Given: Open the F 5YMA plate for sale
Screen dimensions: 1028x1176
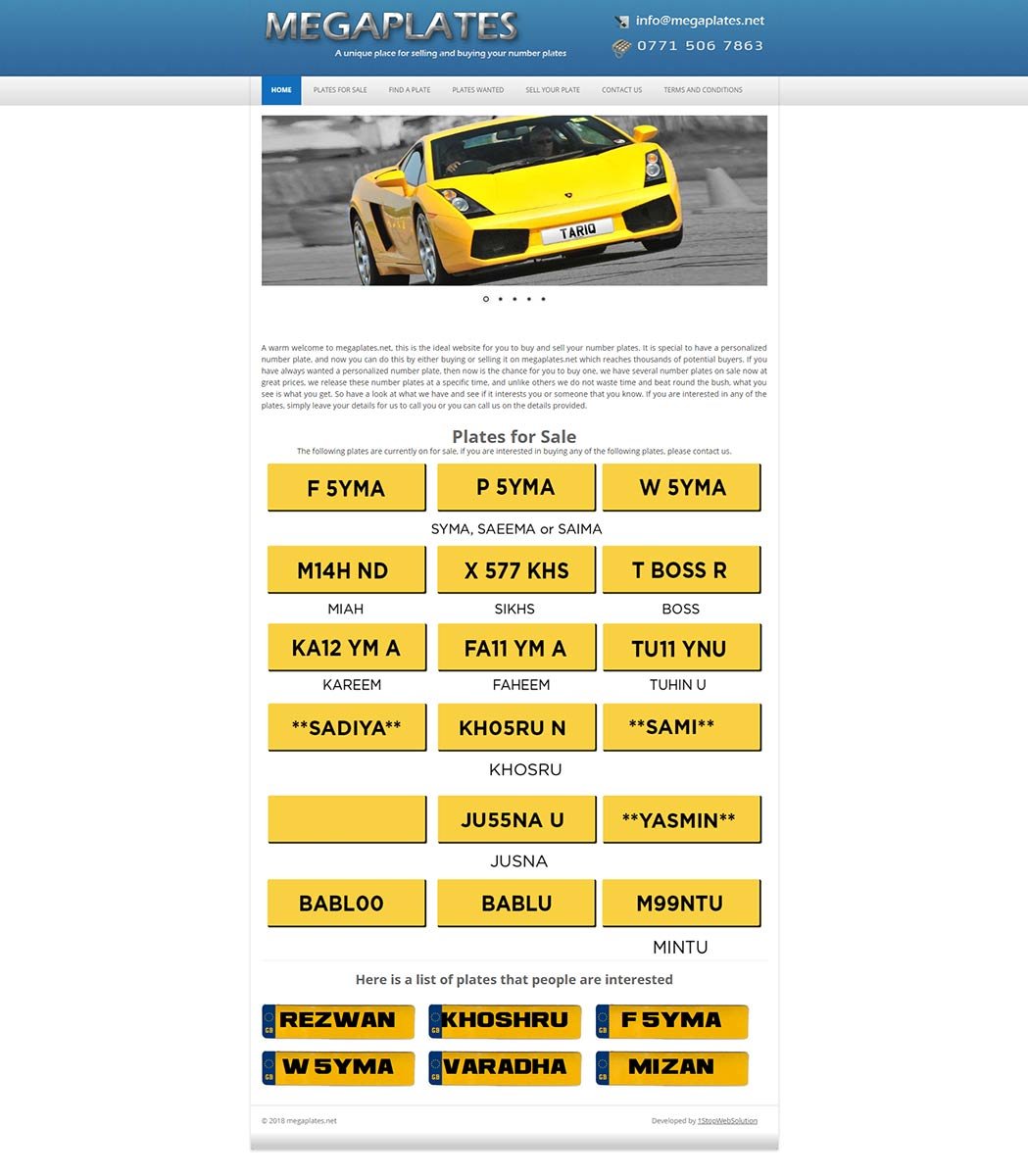Looking at the screenshot, I should 346,487.
